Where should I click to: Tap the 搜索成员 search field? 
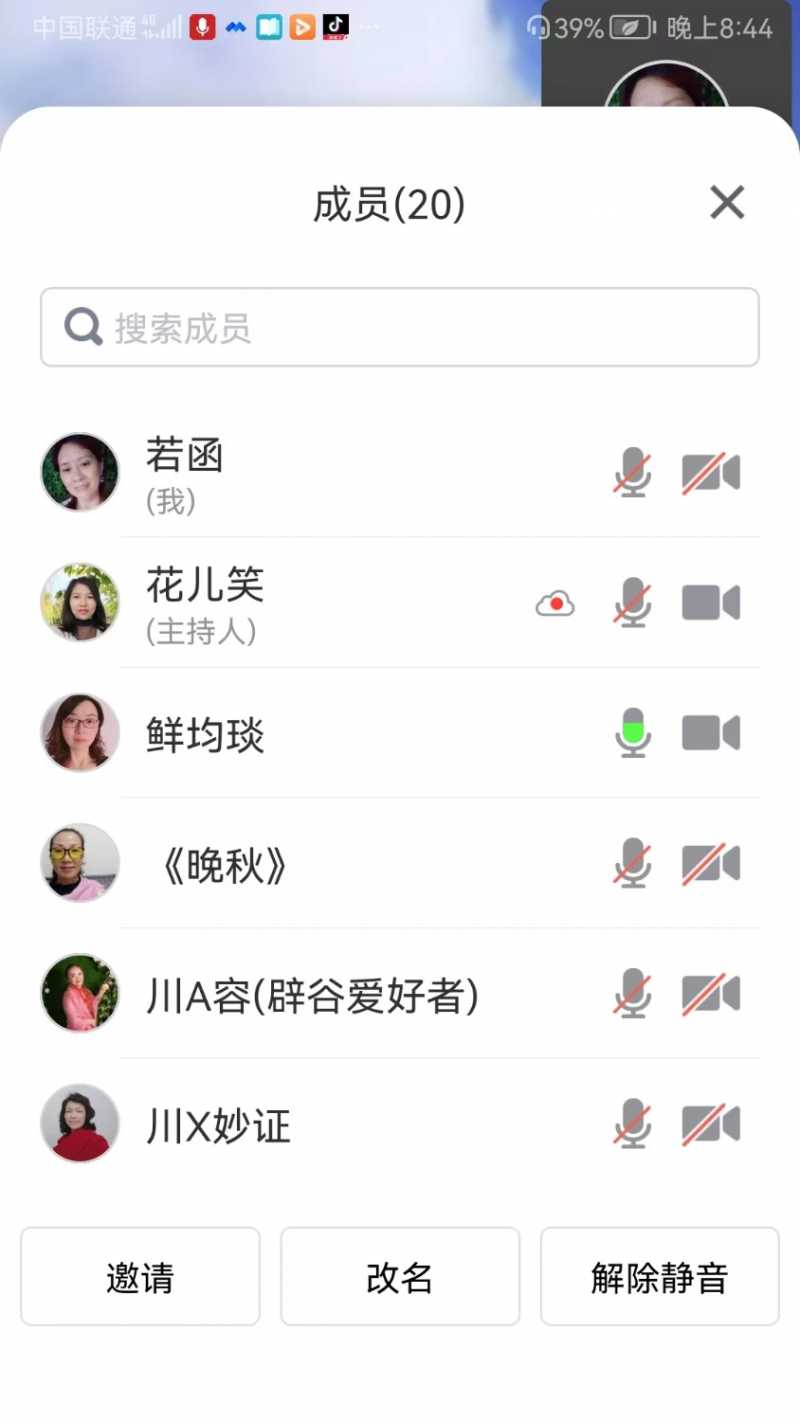[x=400, y=327]
